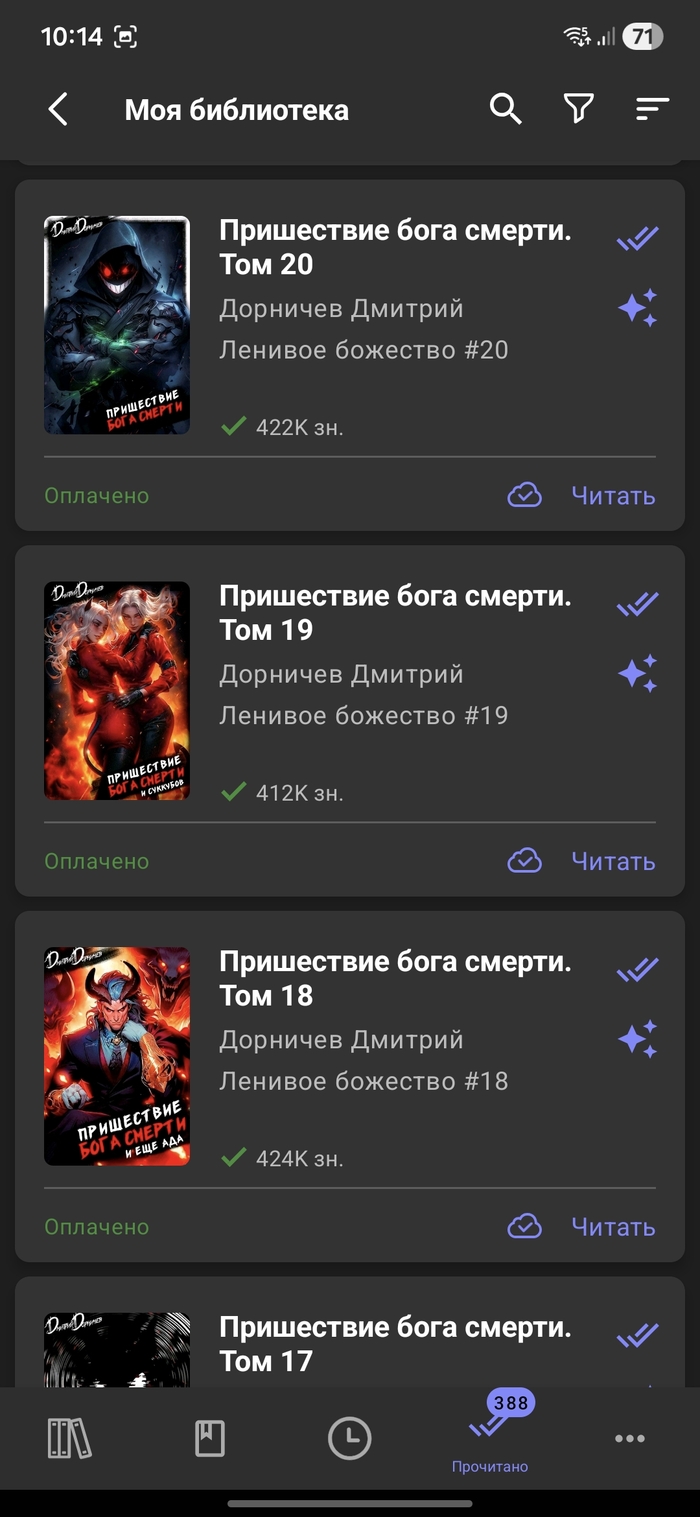Tap Читать for Том 19
The height and width of the screenshot is (1517, 700).
(x=613, y=861)
